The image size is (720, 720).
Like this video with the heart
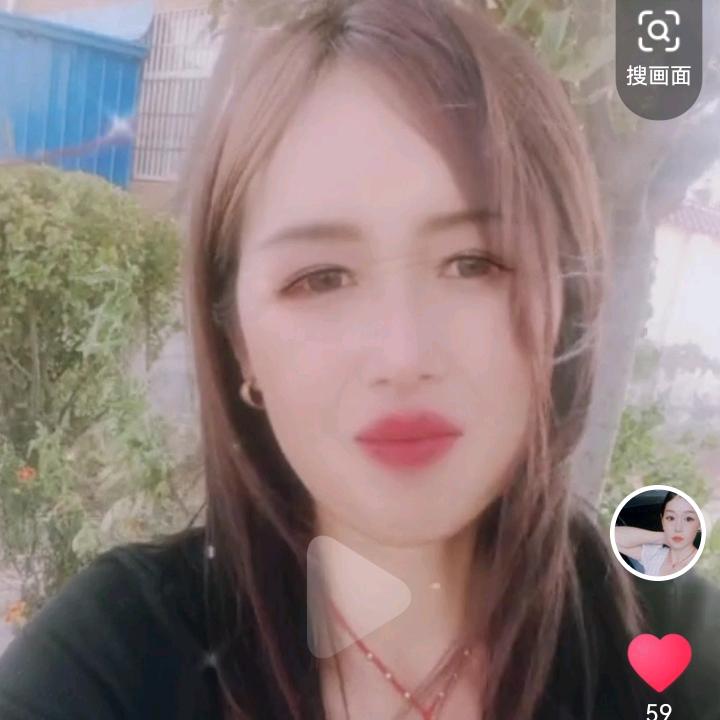[x=659, y=662]
